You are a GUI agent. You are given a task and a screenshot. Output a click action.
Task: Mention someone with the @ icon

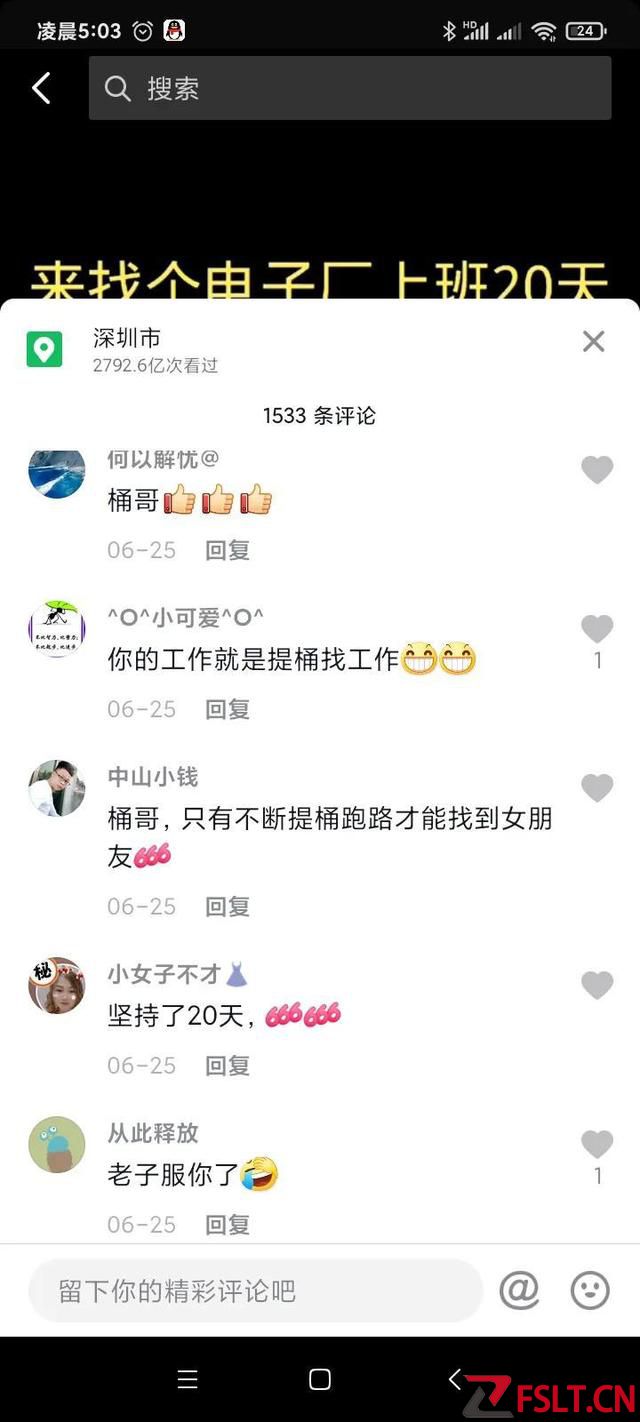(519, 1291)
